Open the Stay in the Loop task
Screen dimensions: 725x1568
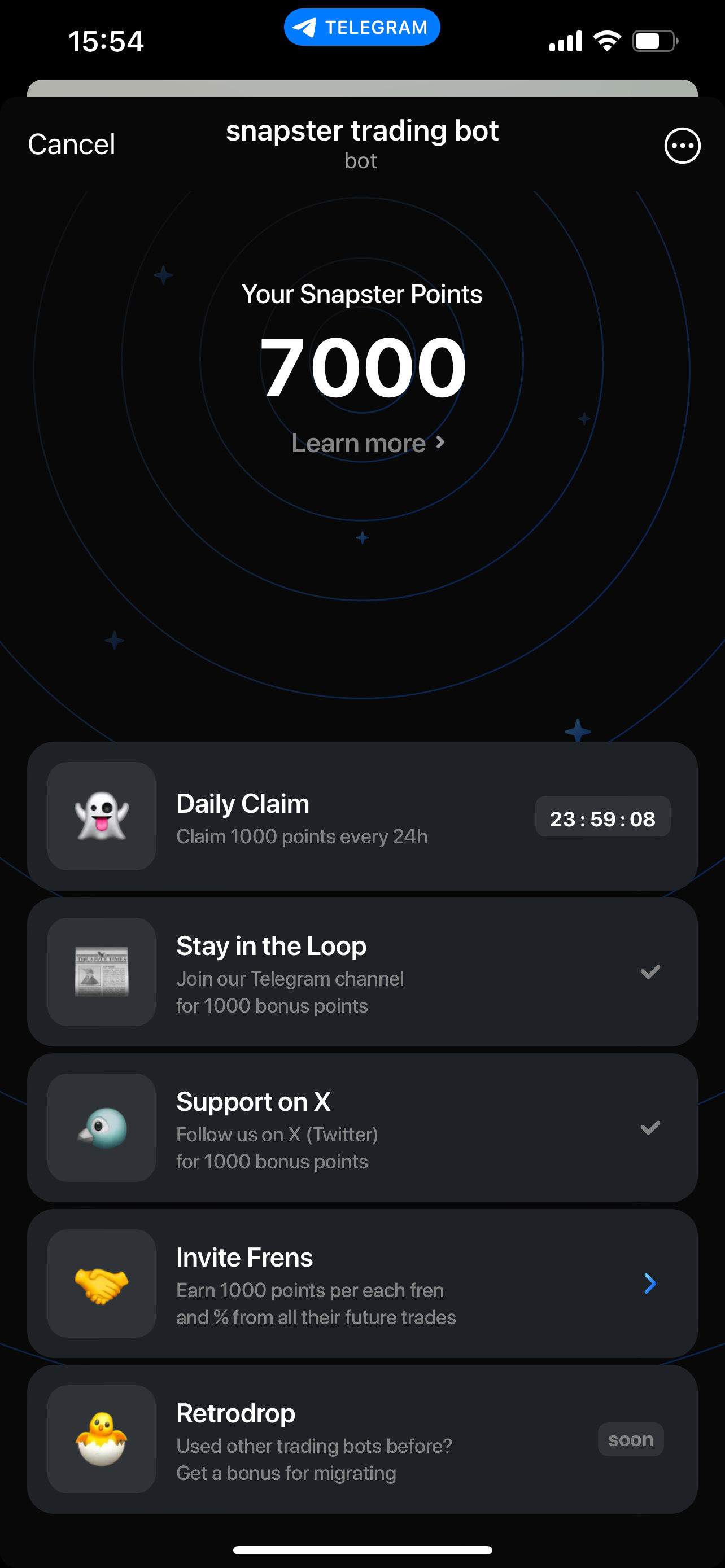[x=361, y=972]
